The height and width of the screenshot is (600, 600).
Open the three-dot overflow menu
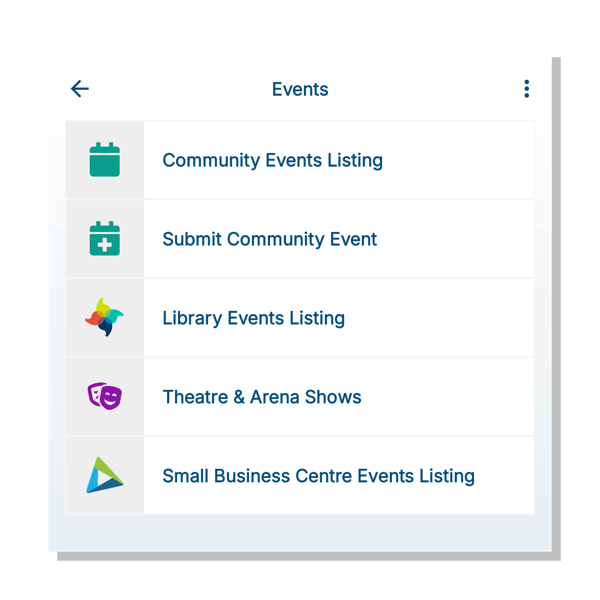tap(526, 89)
